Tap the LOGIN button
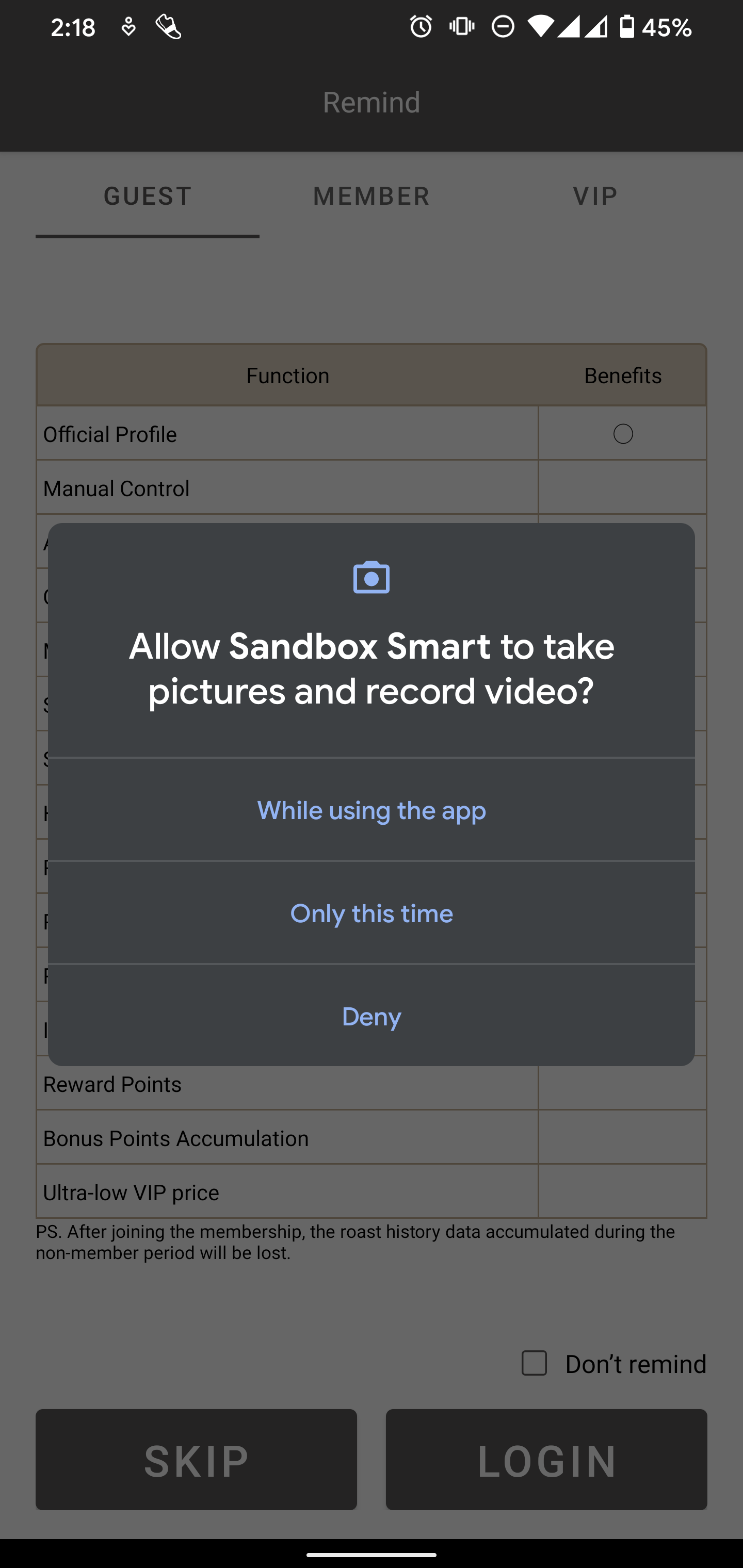This screenshot has height=1568, width=743. 546,1460
